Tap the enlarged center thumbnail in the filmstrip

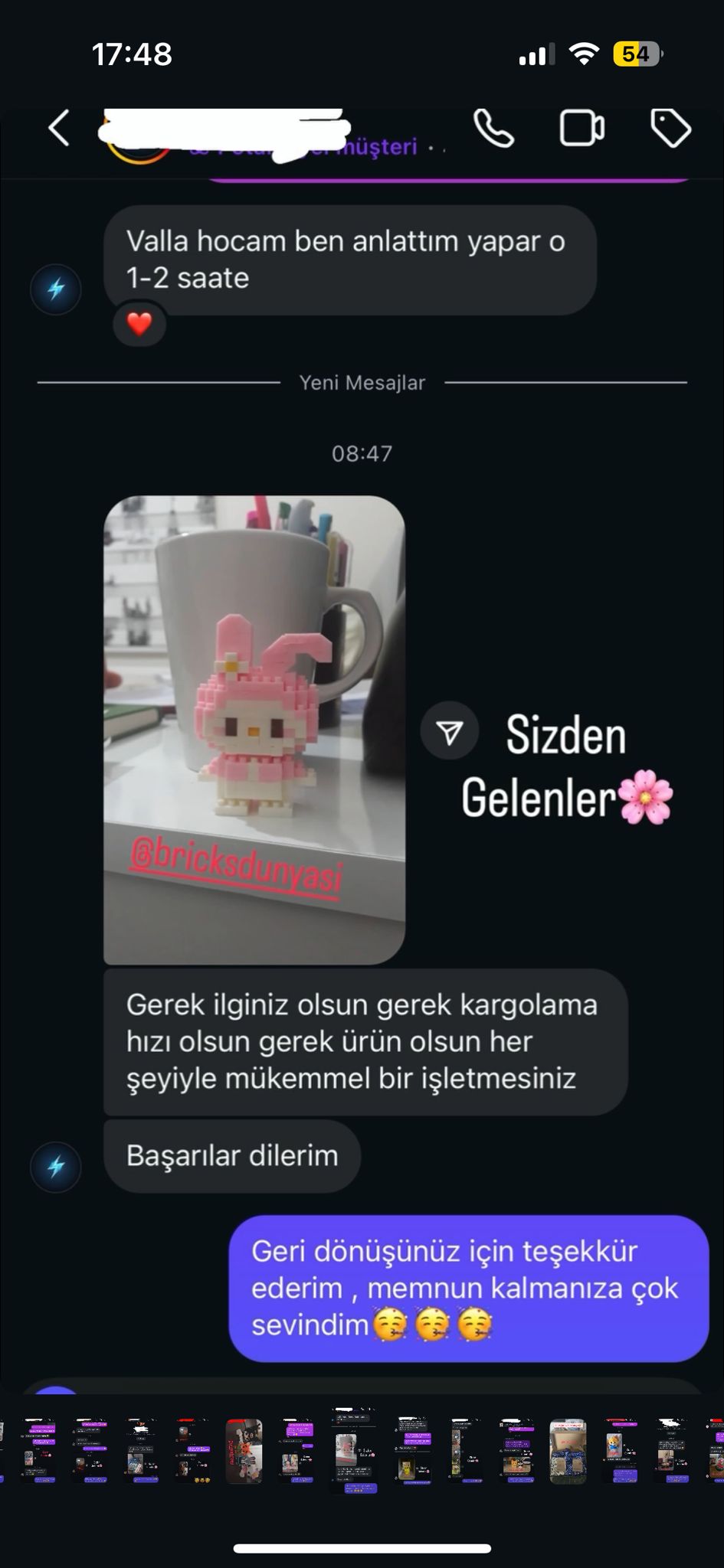355,1450
